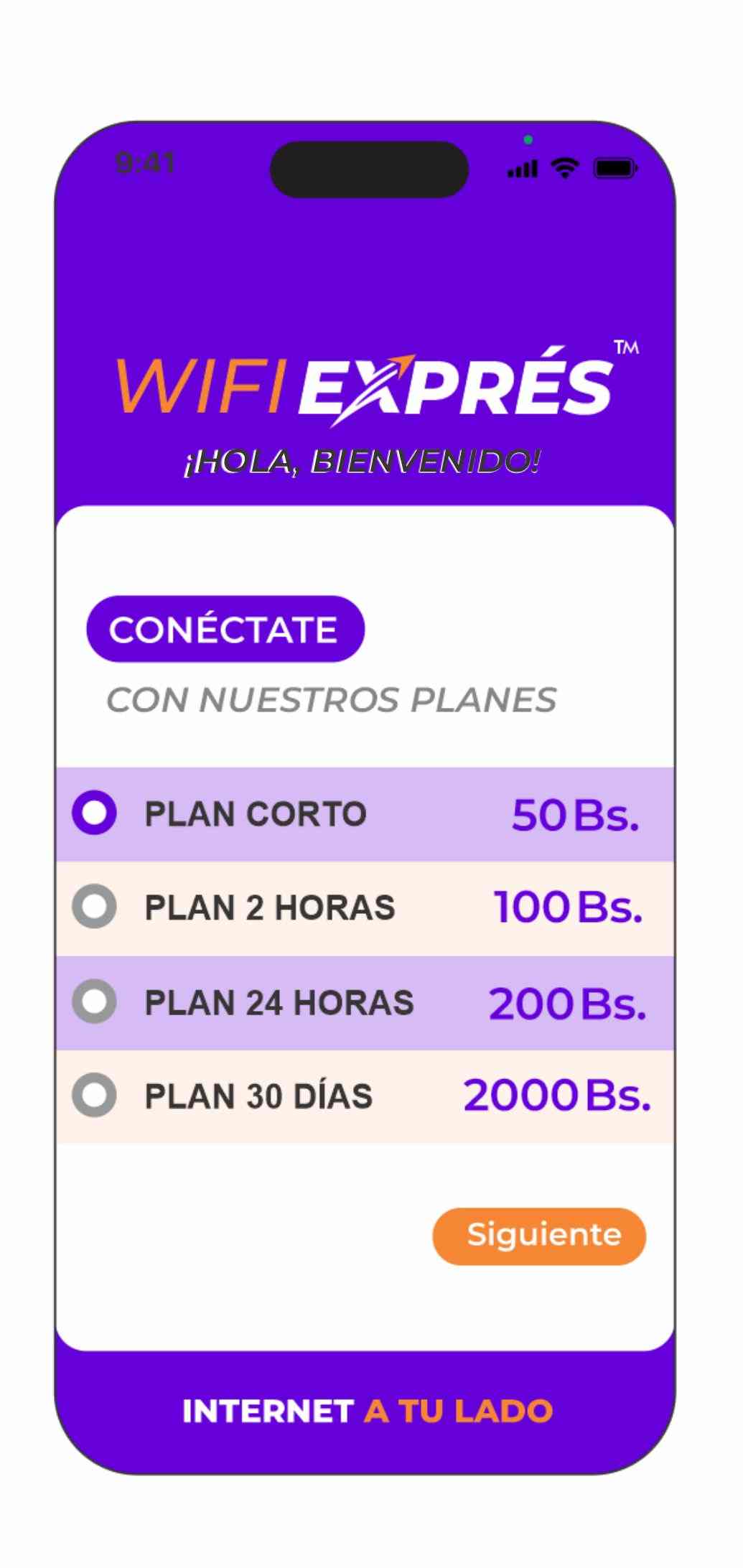Select the Plan Corto radio button
The width and height of the screenshot is (743, 1568).
[94, 813]
